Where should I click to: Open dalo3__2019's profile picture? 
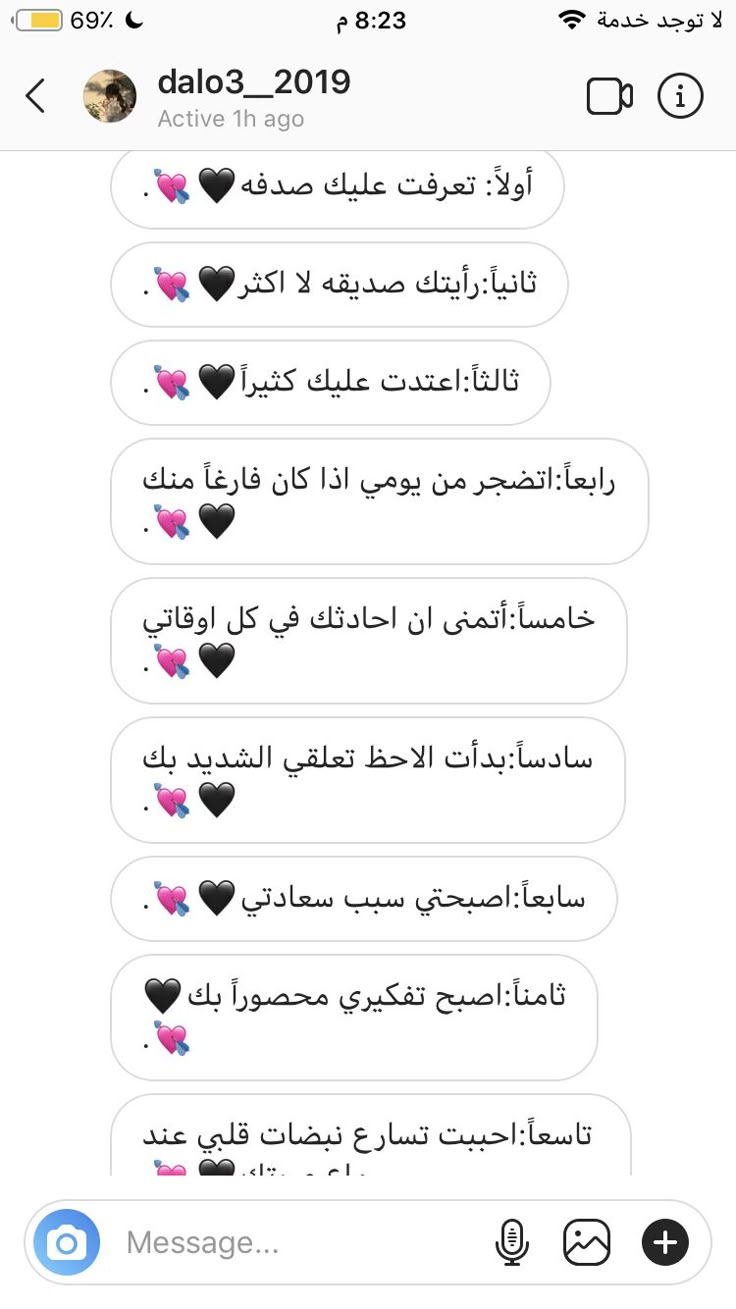tap(109, 97)
